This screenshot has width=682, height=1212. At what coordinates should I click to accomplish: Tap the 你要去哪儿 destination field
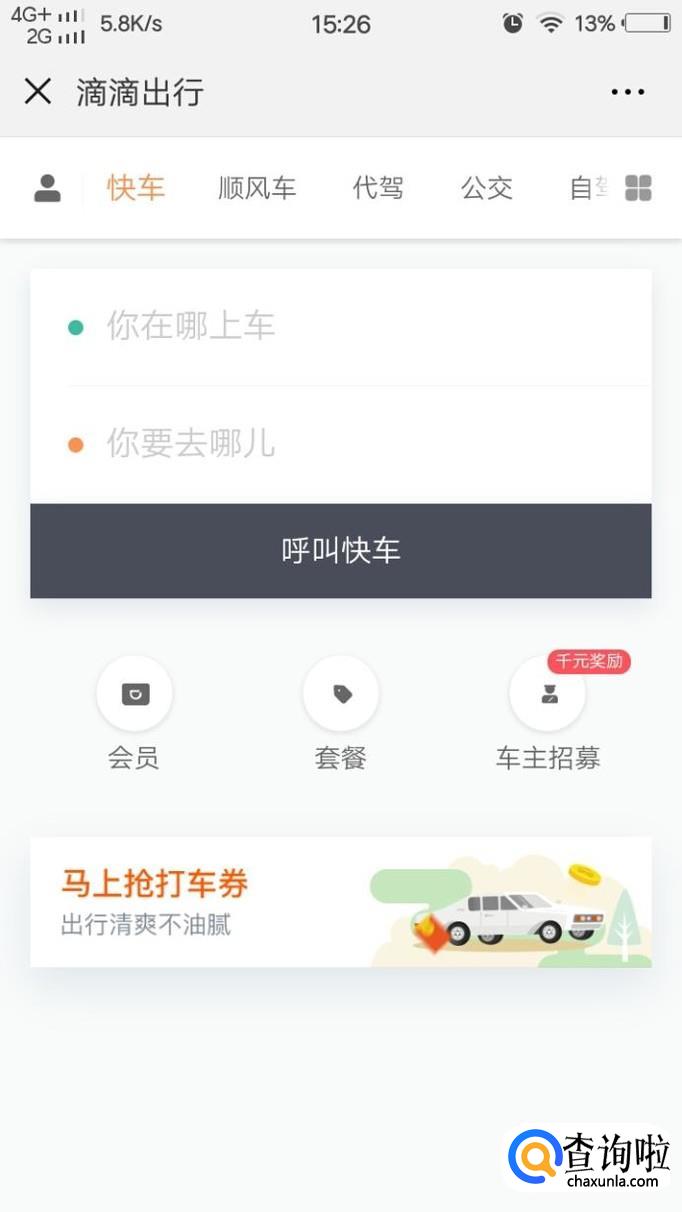pyautogui.click(x=340, y=444)
